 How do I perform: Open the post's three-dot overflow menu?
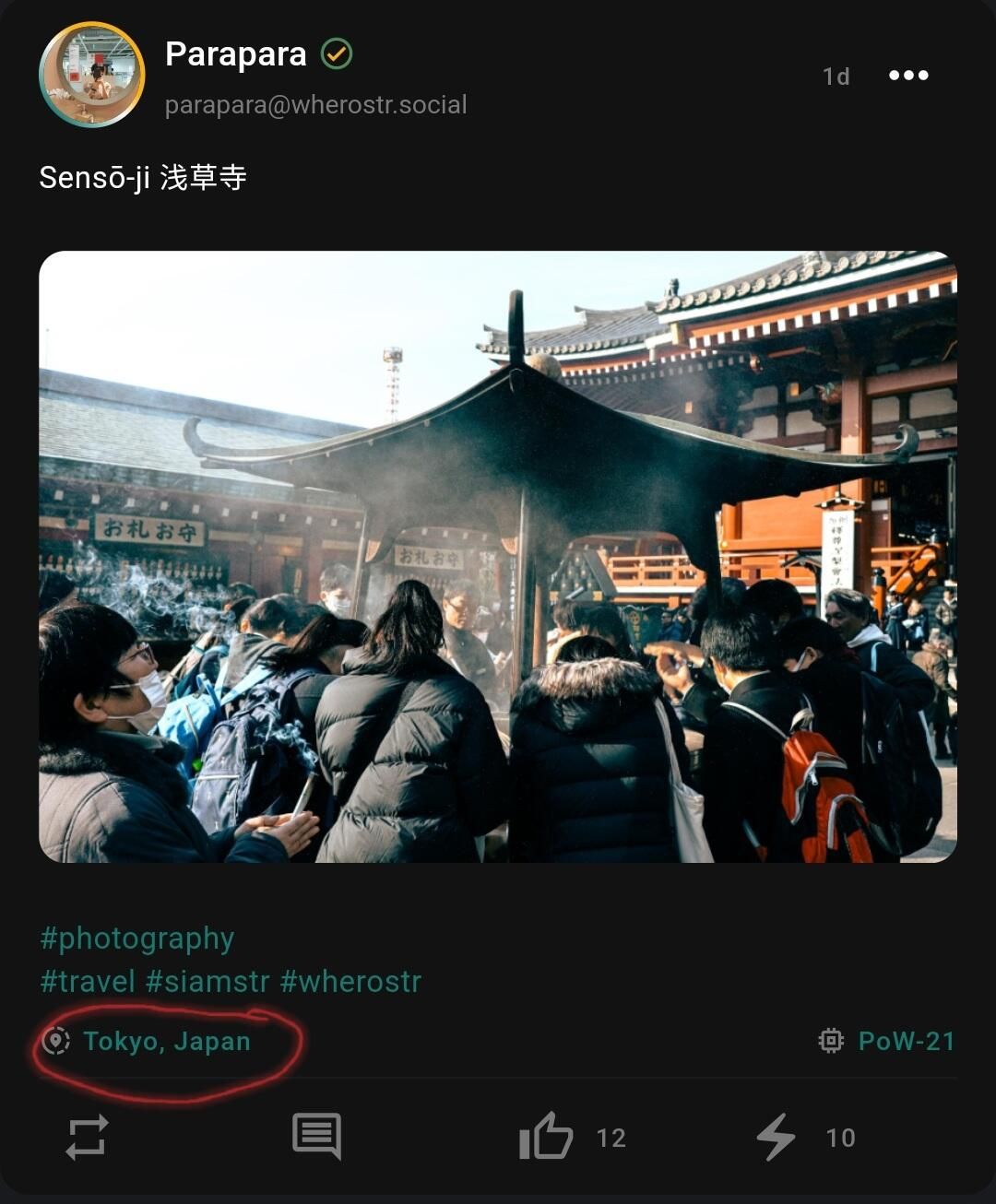[x=908, y=76]
